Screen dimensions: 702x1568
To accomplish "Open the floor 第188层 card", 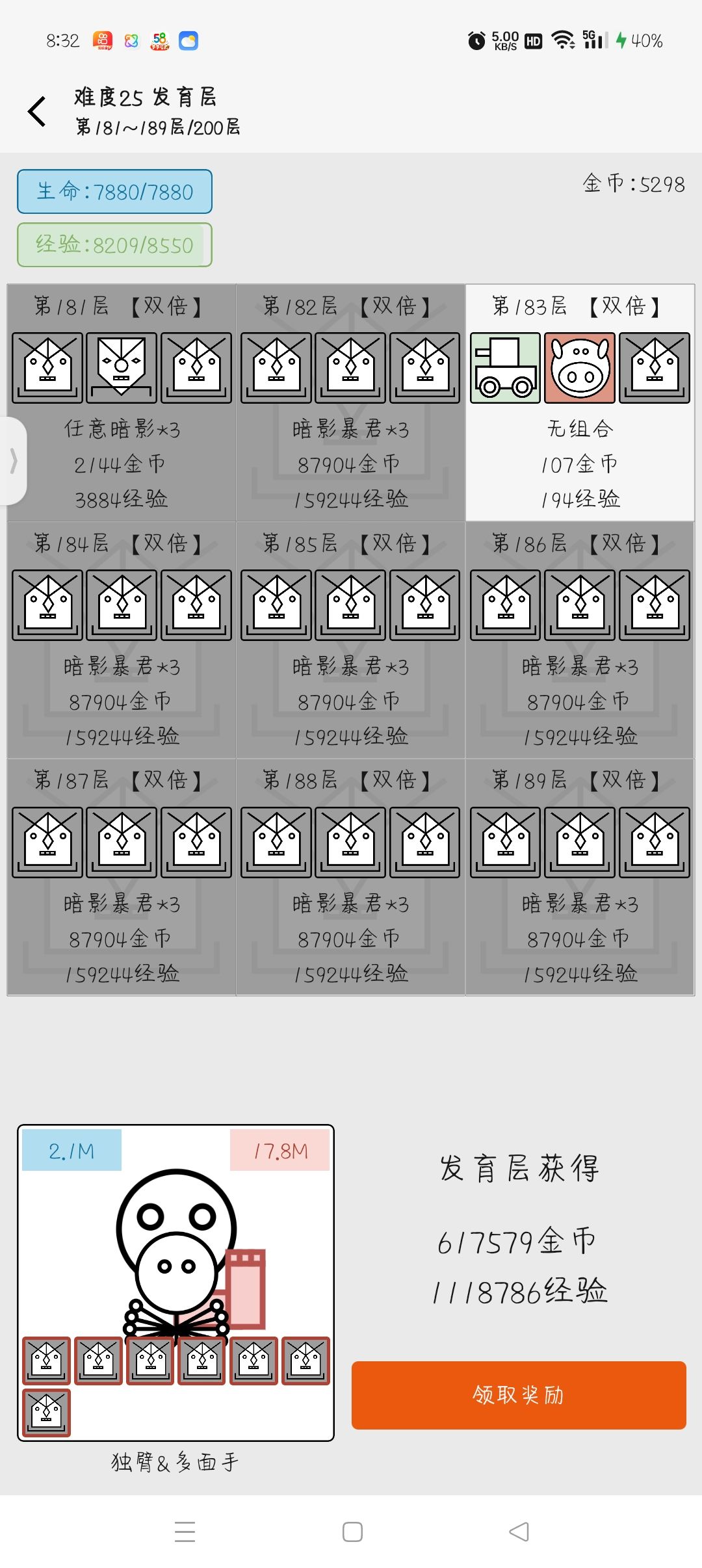I will pyautogui.click(x=350, y=877).
